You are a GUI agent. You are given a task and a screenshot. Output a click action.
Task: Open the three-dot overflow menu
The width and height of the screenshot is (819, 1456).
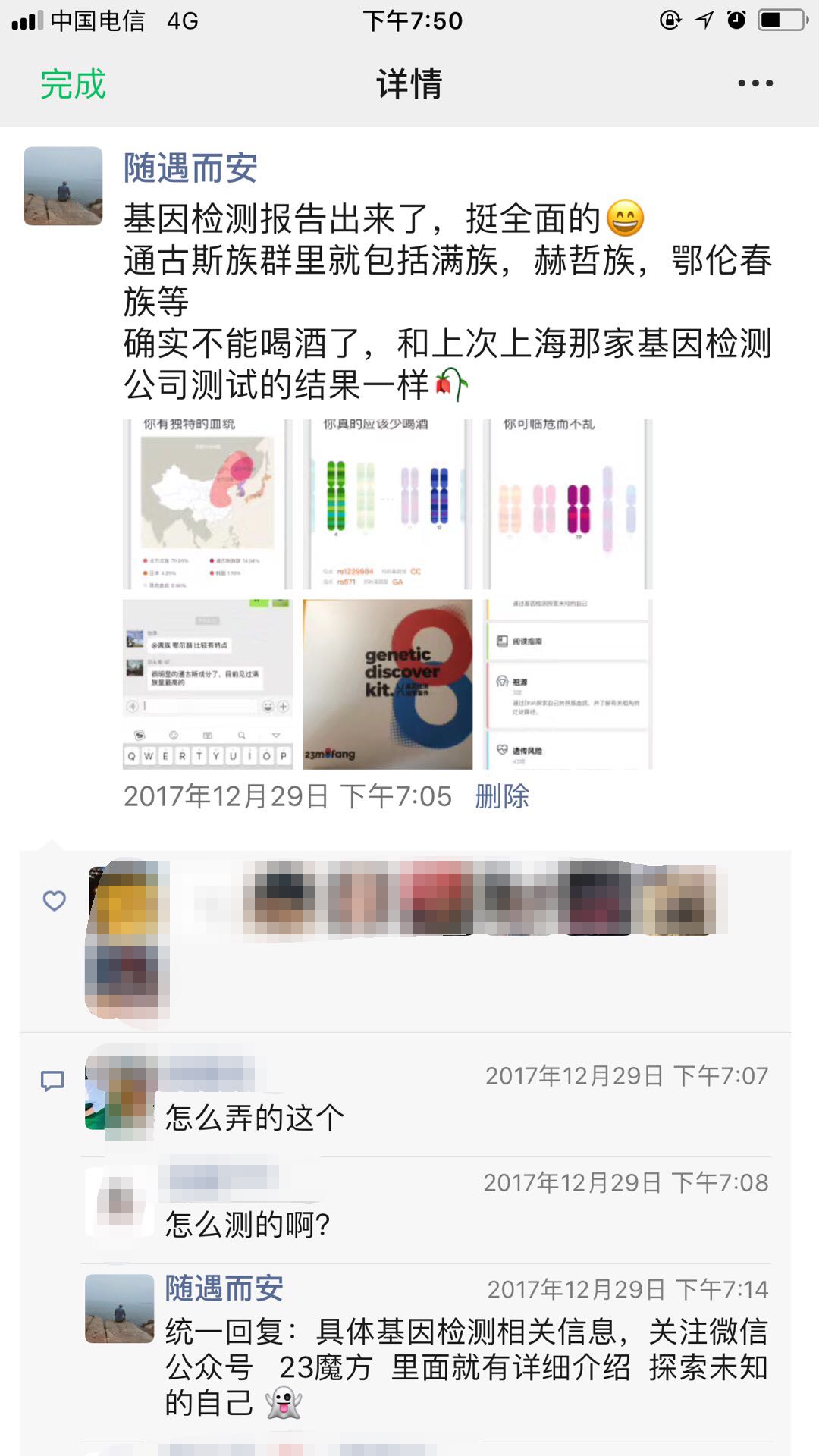[755, 83]
